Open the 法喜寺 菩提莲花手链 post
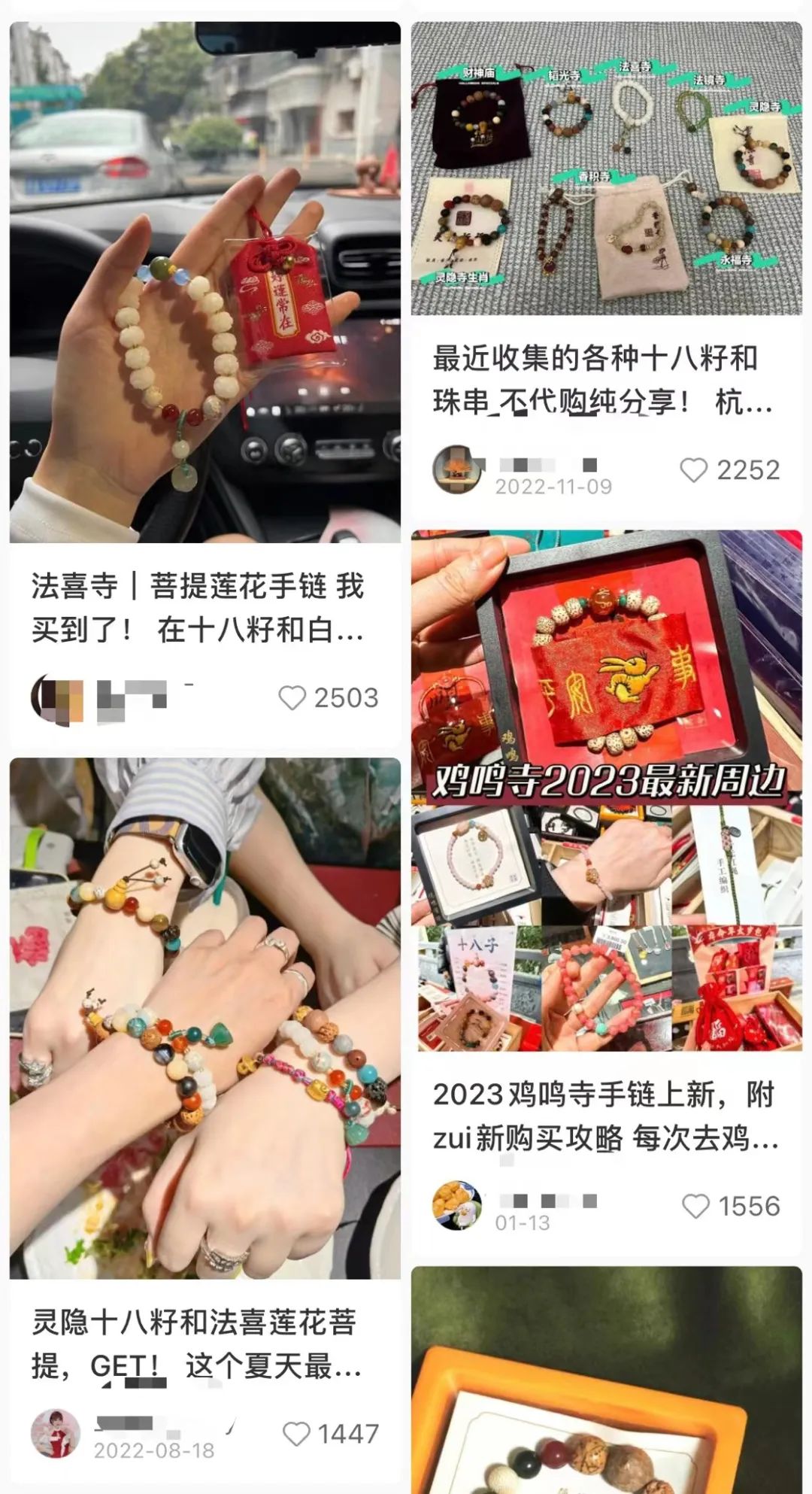 pyautogui.click(x=205, y=282)
